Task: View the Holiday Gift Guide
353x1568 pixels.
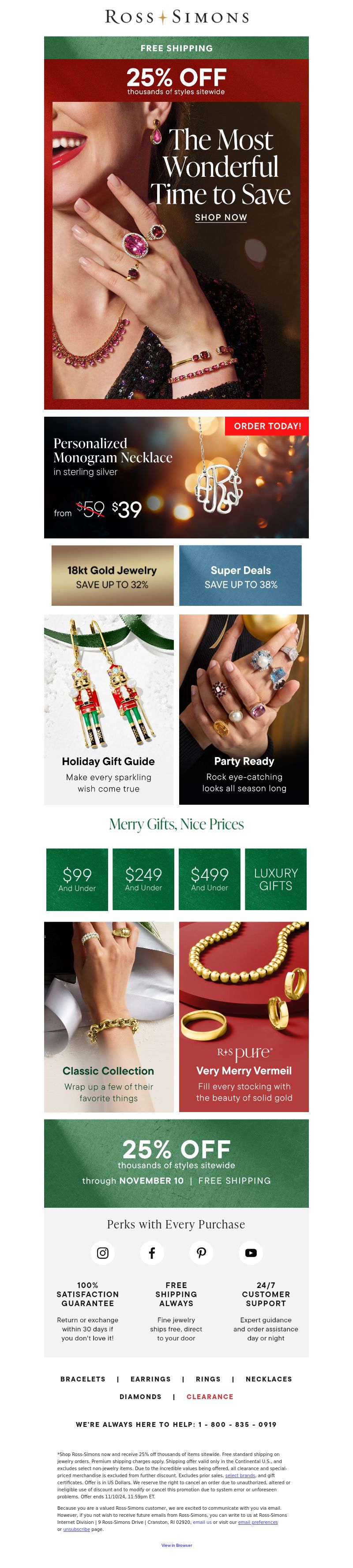Action: coord(109,709)
